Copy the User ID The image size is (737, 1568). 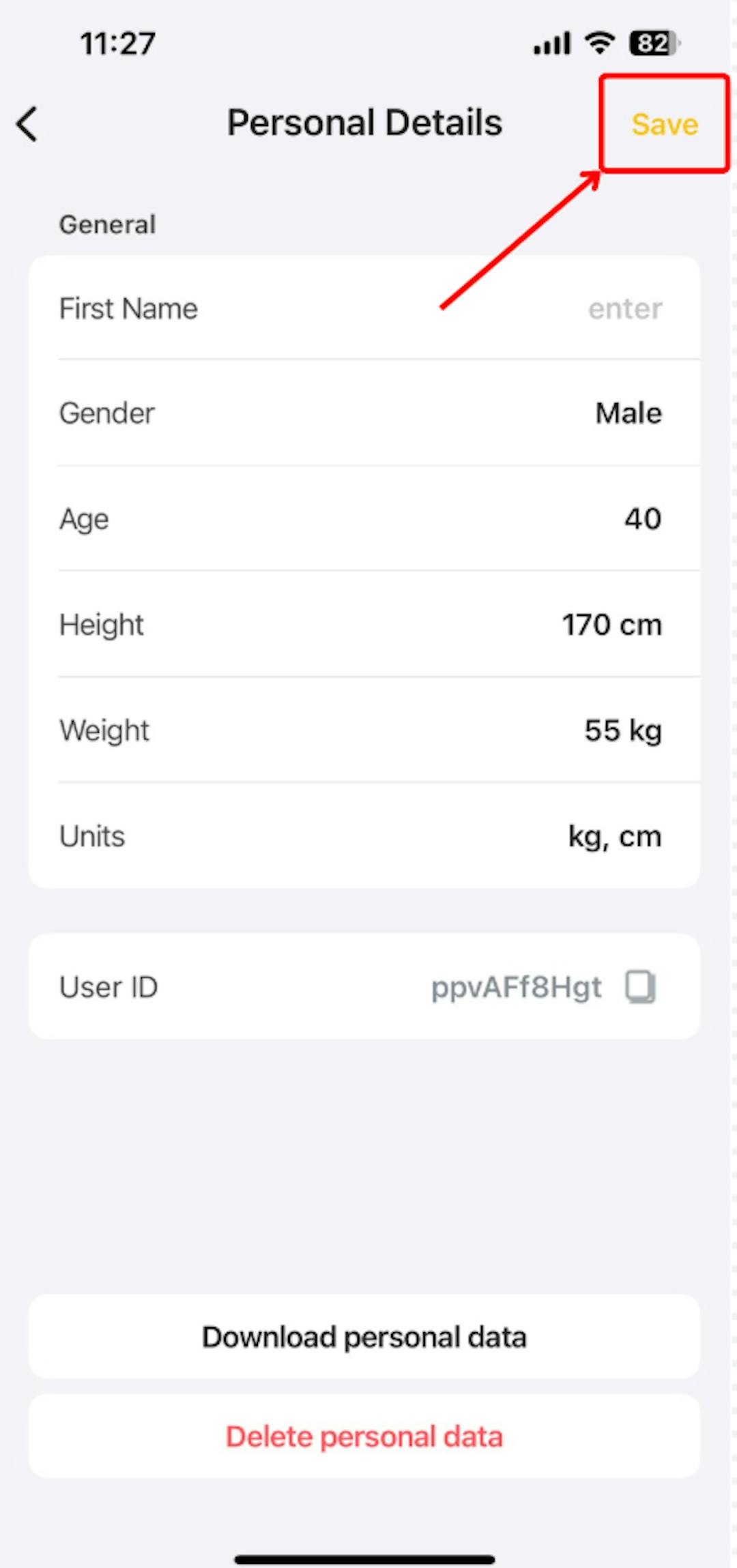pyautogui.click(x=640, y=987)
